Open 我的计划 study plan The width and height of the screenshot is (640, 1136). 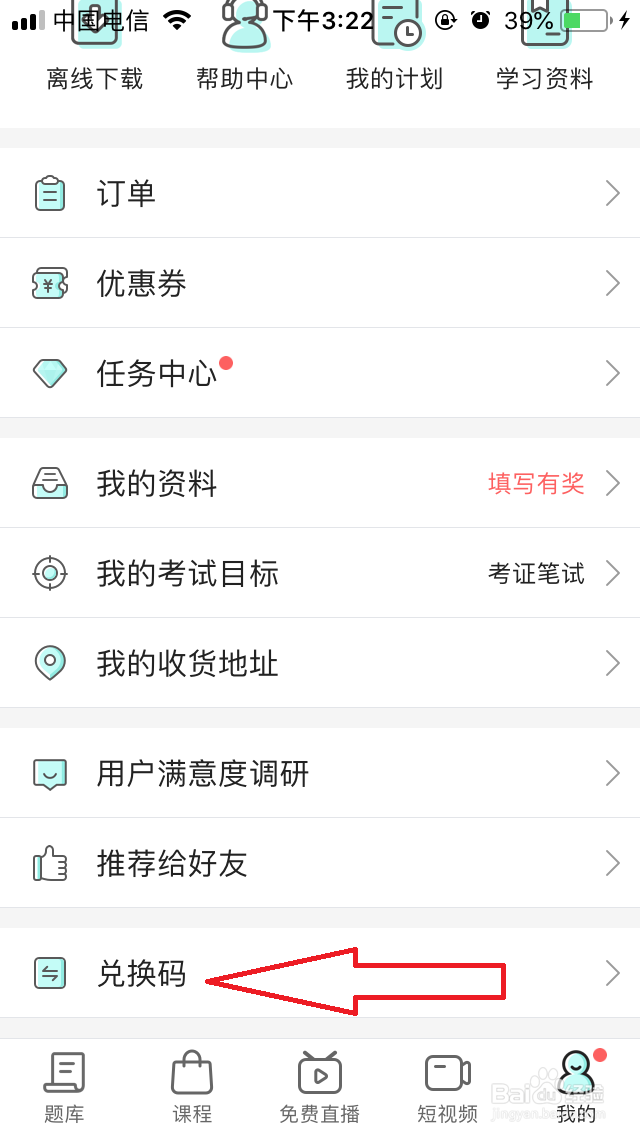[x=394, y=60]
